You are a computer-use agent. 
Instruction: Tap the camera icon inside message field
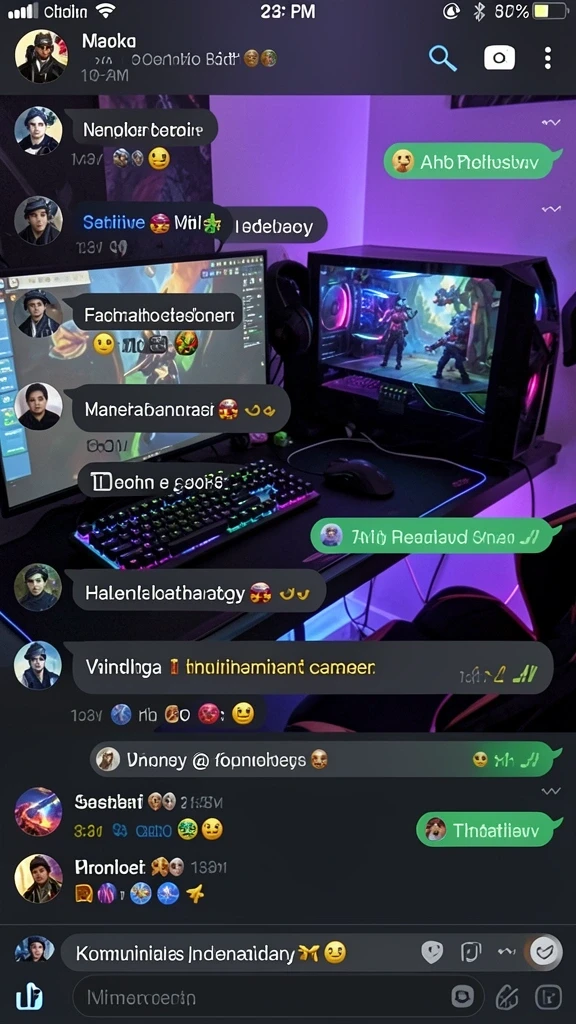coord(463,997)
